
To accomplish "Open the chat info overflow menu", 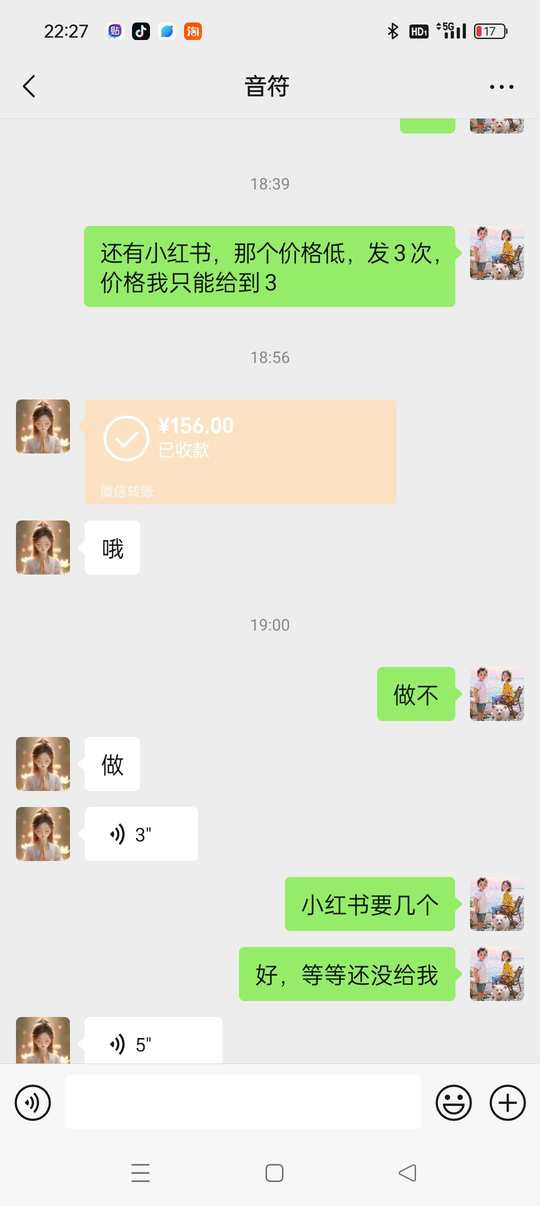I will 502,87.
